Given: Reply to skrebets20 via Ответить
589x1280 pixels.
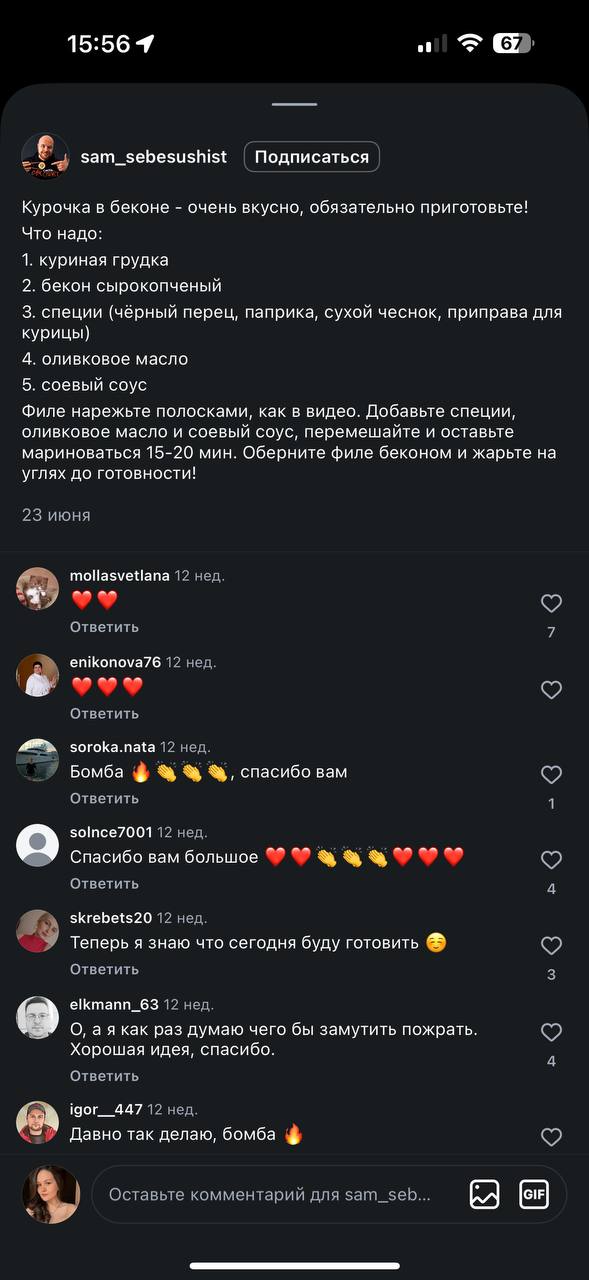Looking at the screenshot, I should pyautogui.click(x=104, y=969).
